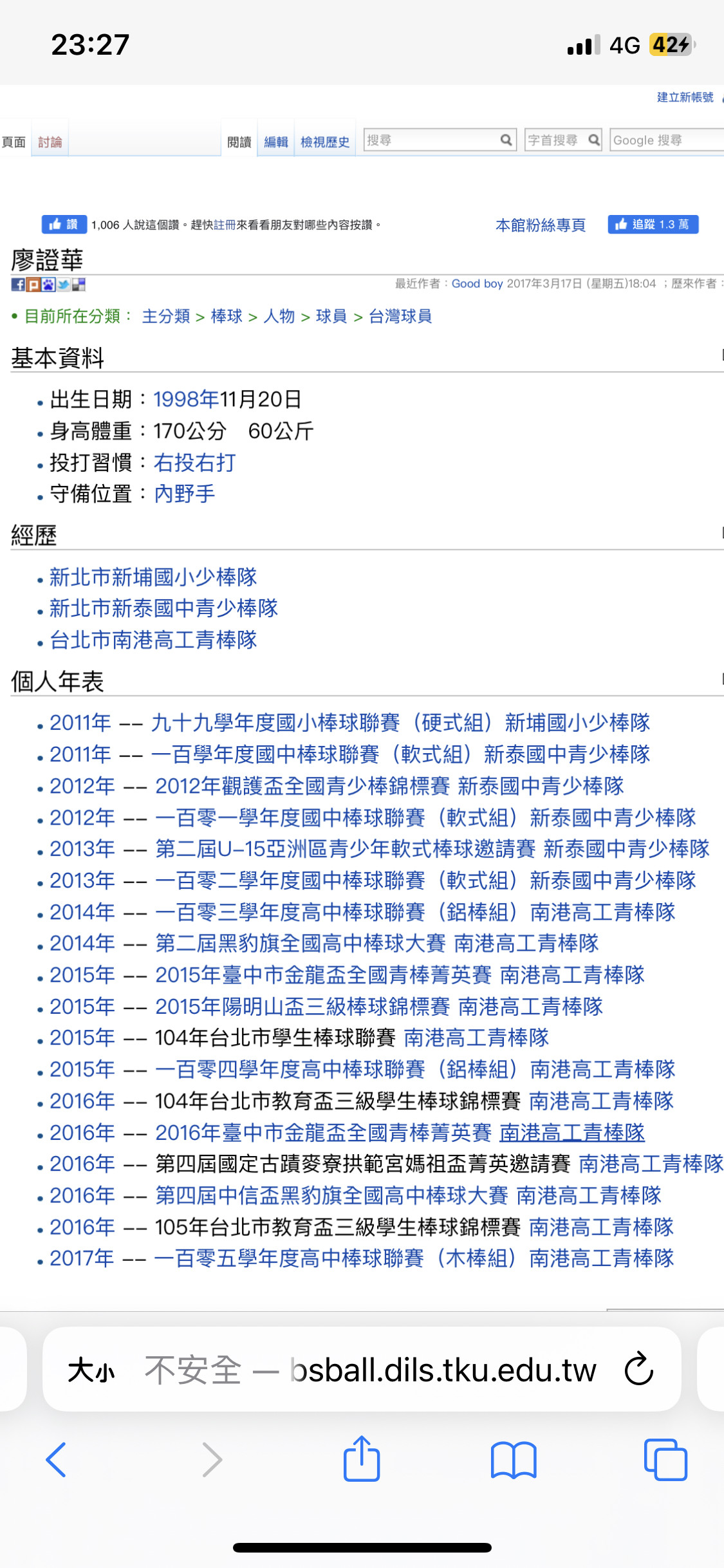Show all open Safari tabs
Viewport: 724px width, 1568px height.
point(665,1459)
